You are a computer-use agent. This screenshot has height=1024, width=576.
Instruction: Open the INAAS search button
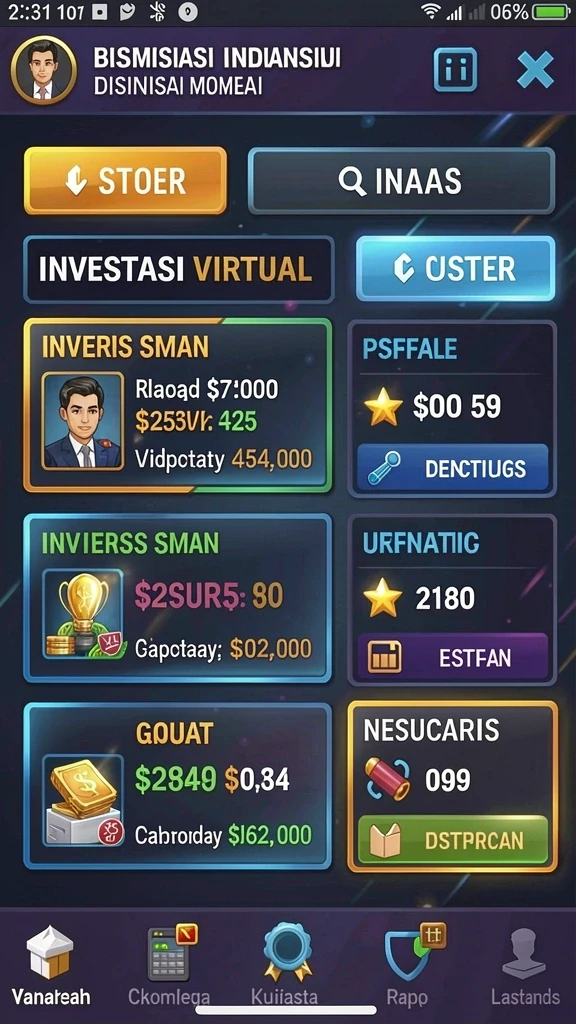click(401, 181)
